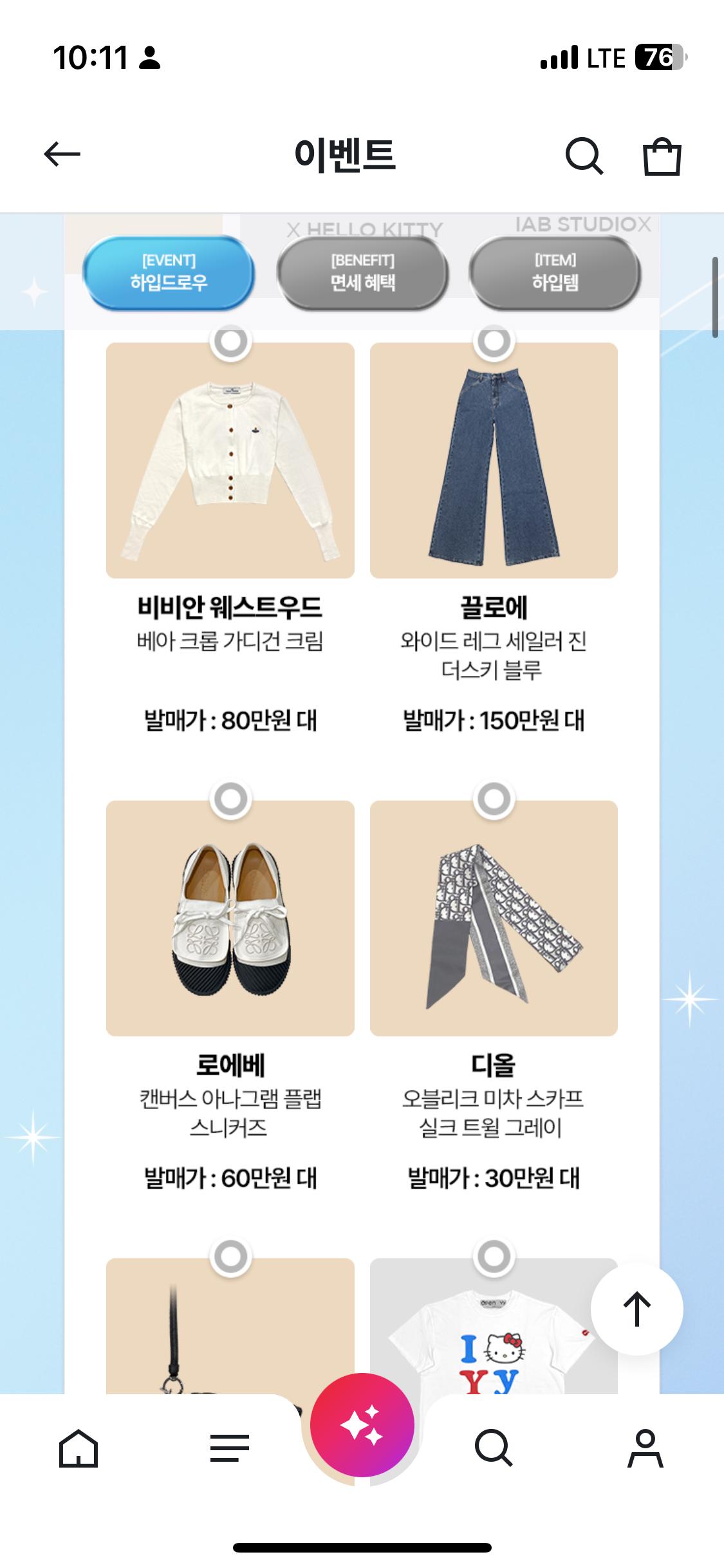The image size is (724, 1568).
Task: Switch to the 하입템 item tab
Action: pos(555,272)
